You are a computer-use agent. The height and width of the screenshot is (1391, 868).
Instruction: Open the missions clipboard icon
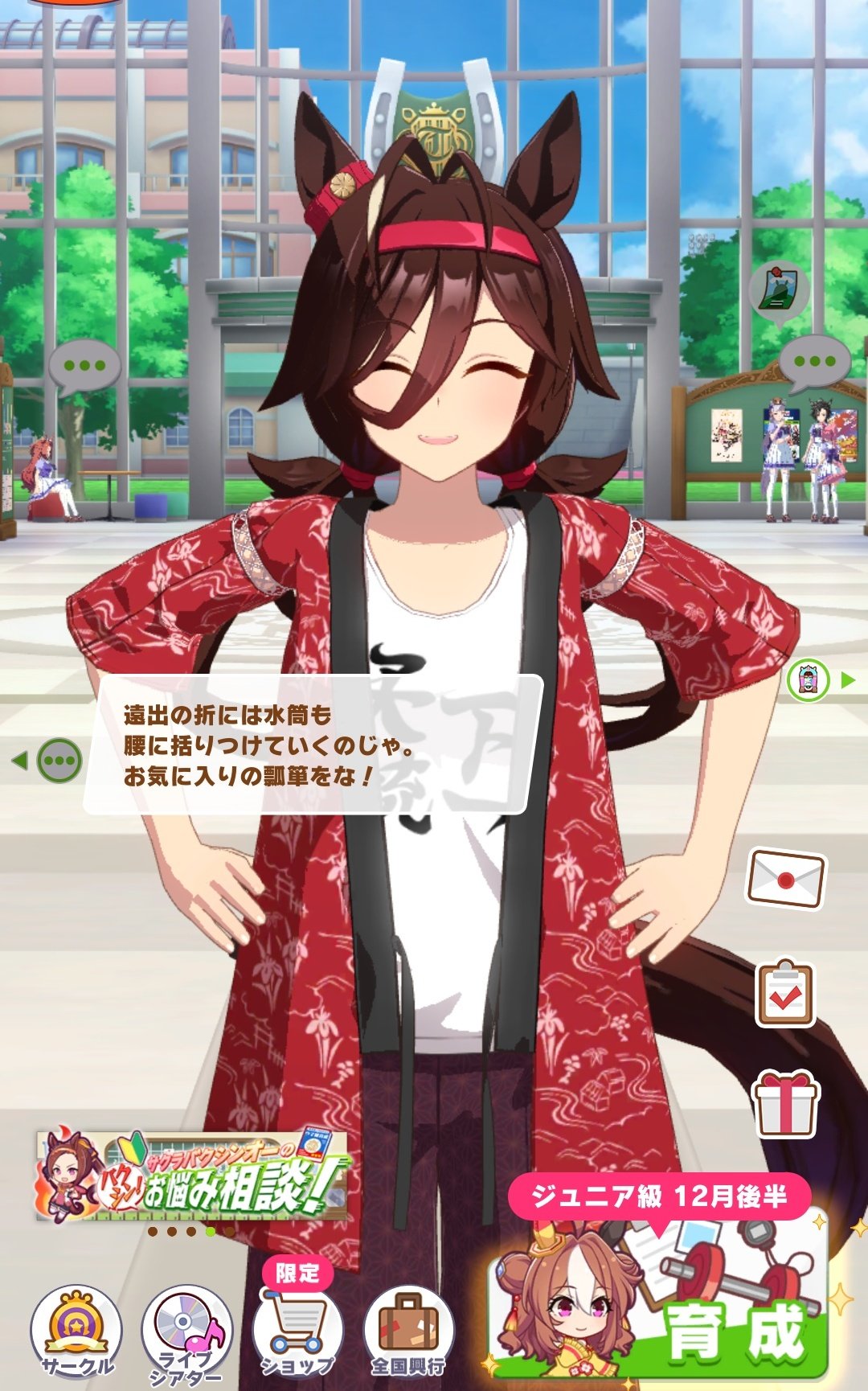point(785,993)
